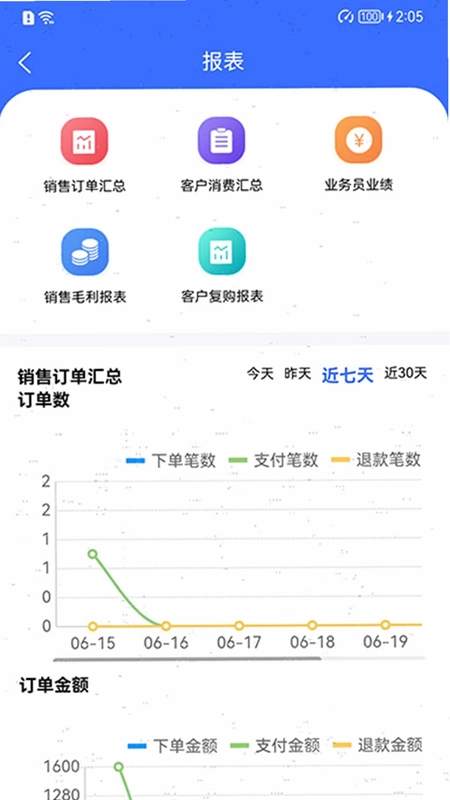Select the 近30天 date range
Screen dimensions: 450x800
pos(405,373)
